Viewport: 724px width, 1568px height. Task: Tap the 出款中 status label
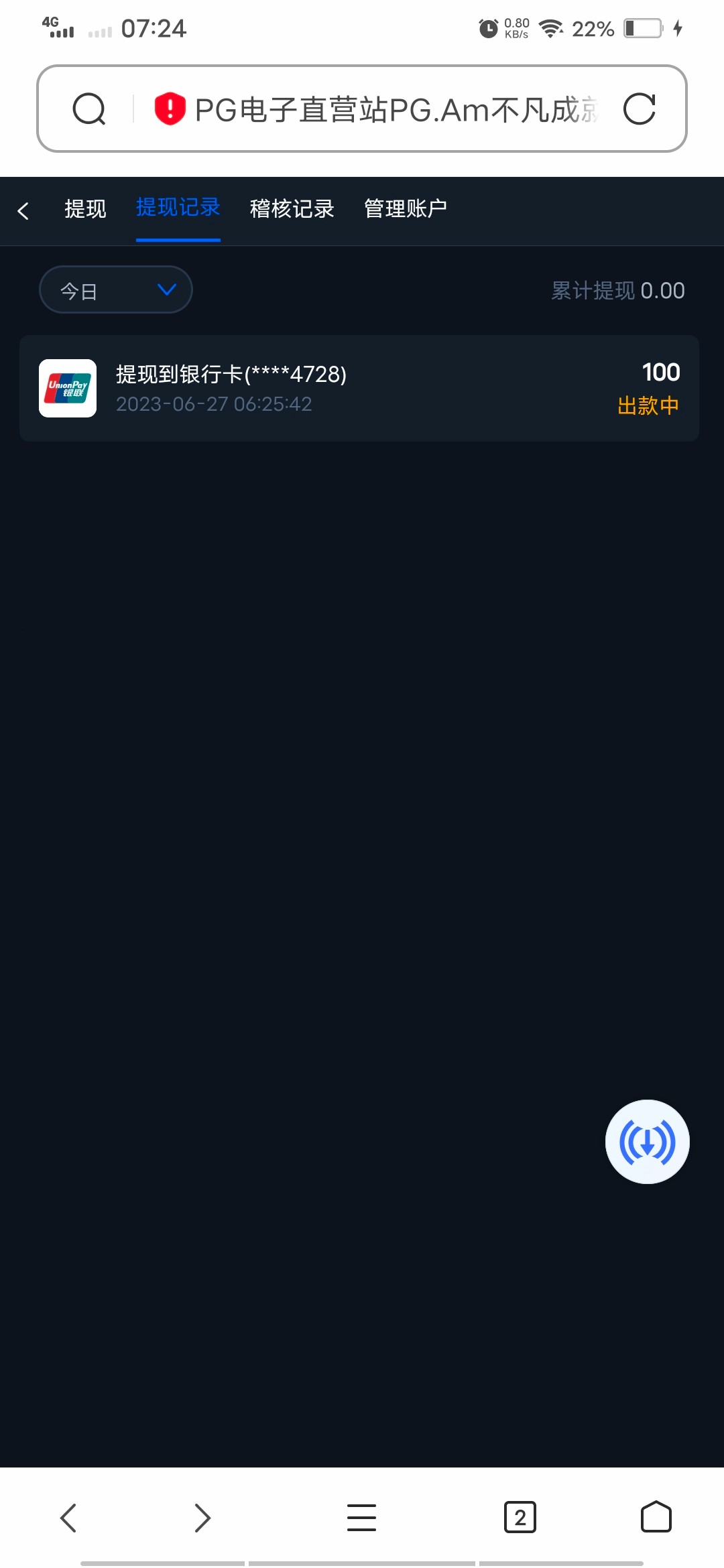[x=648, y=405]
